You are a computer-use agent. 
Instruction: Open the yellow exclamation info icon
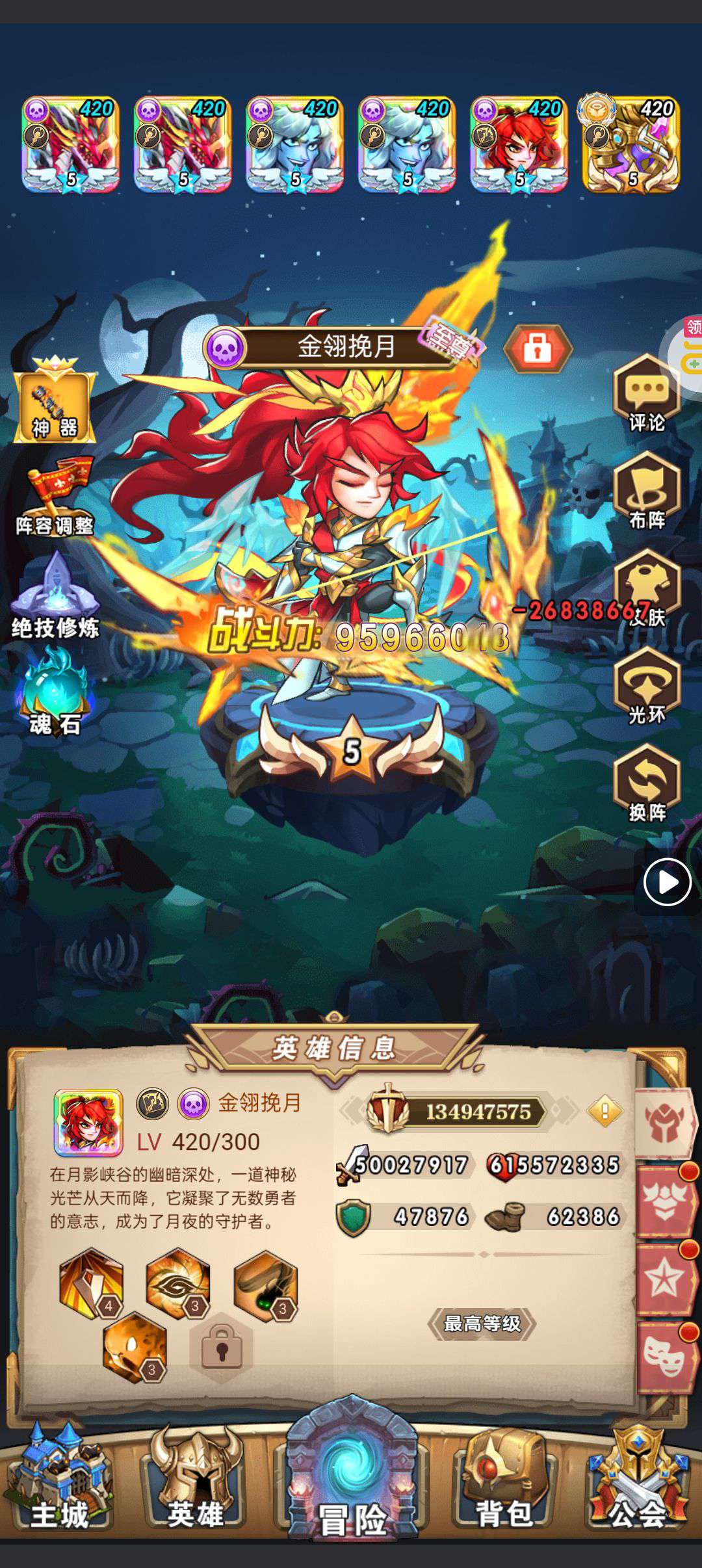click(x=604, y=1111)
